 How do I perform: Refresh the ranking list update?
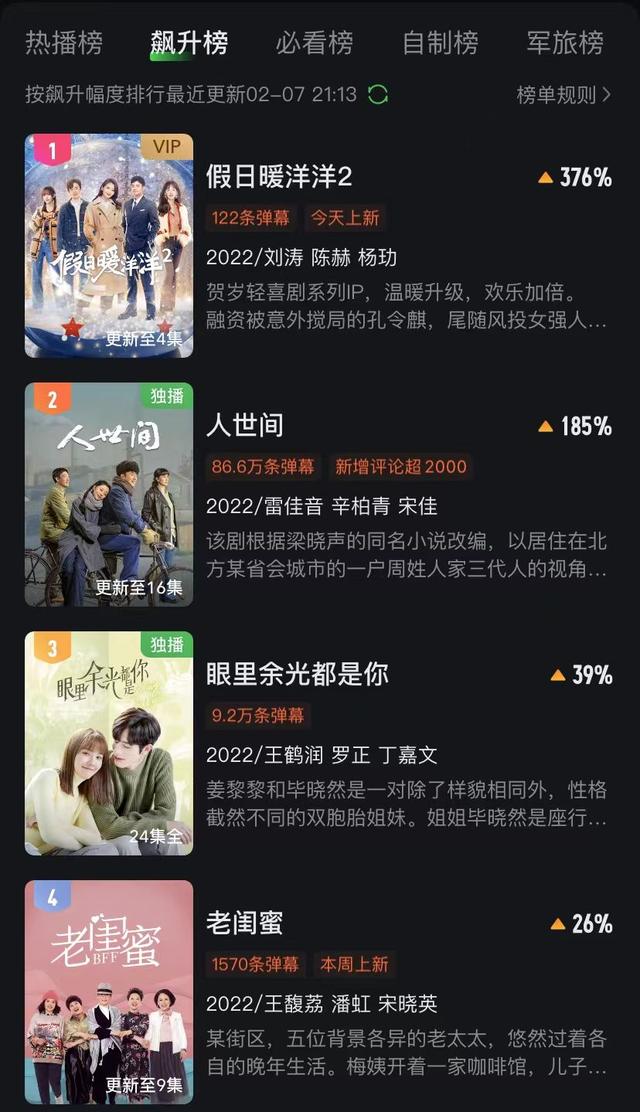point(378,95)
